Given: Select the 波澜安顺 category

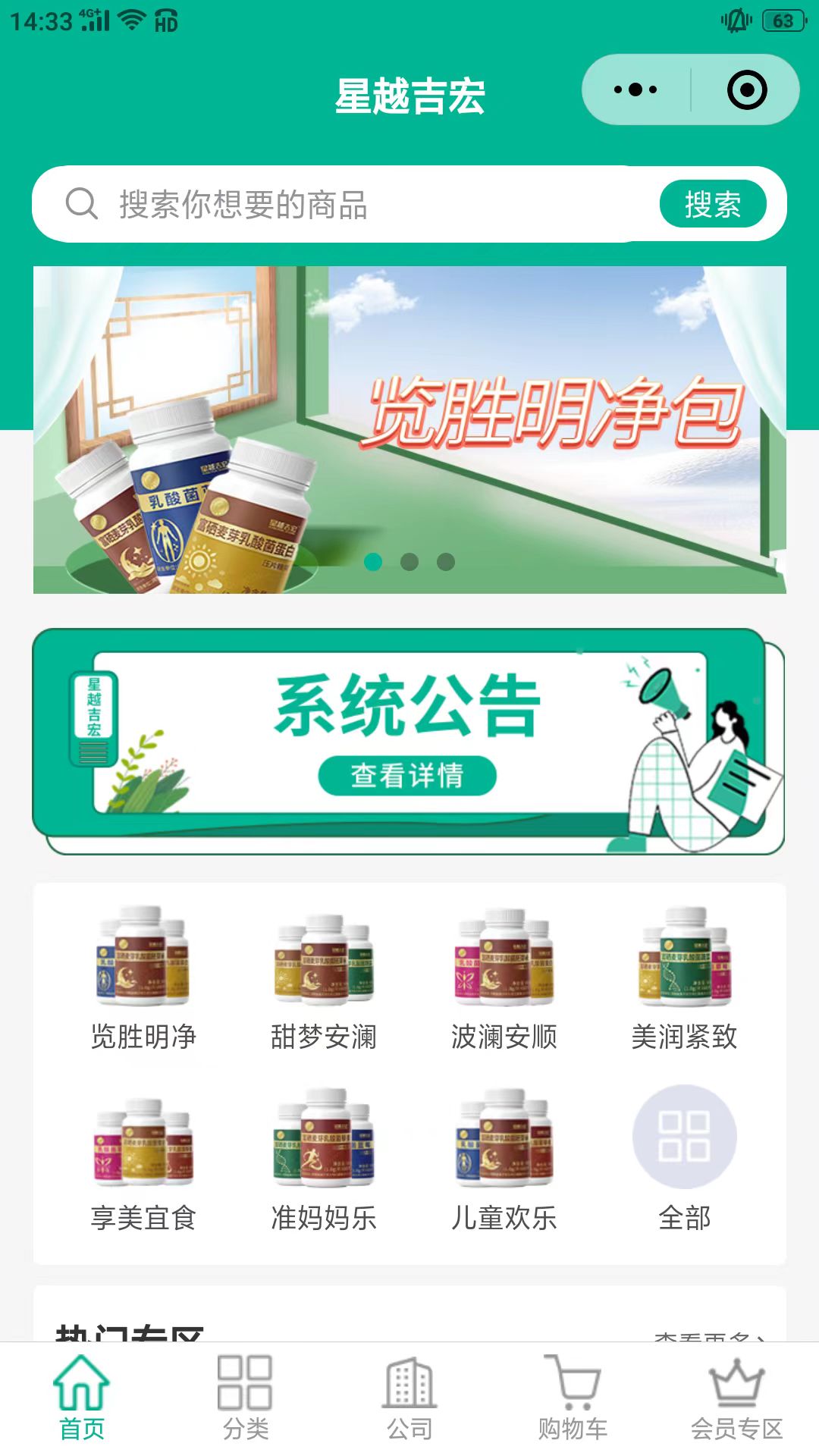Looking at the screenshot, I should (504, 978).
